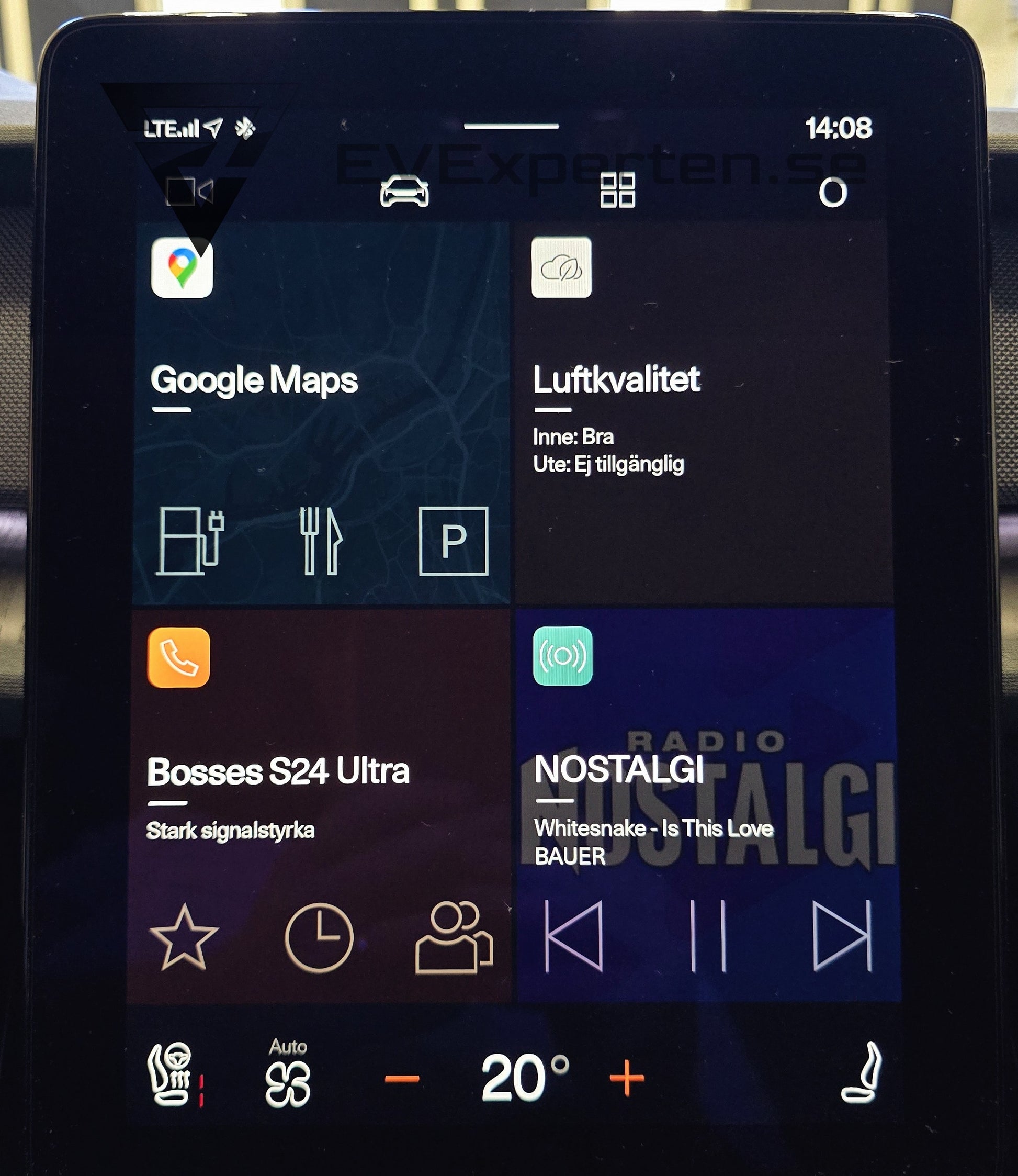Screen dimensions: 1018x1176
Task: Open the car settings icon
Action: pos(404,192)
